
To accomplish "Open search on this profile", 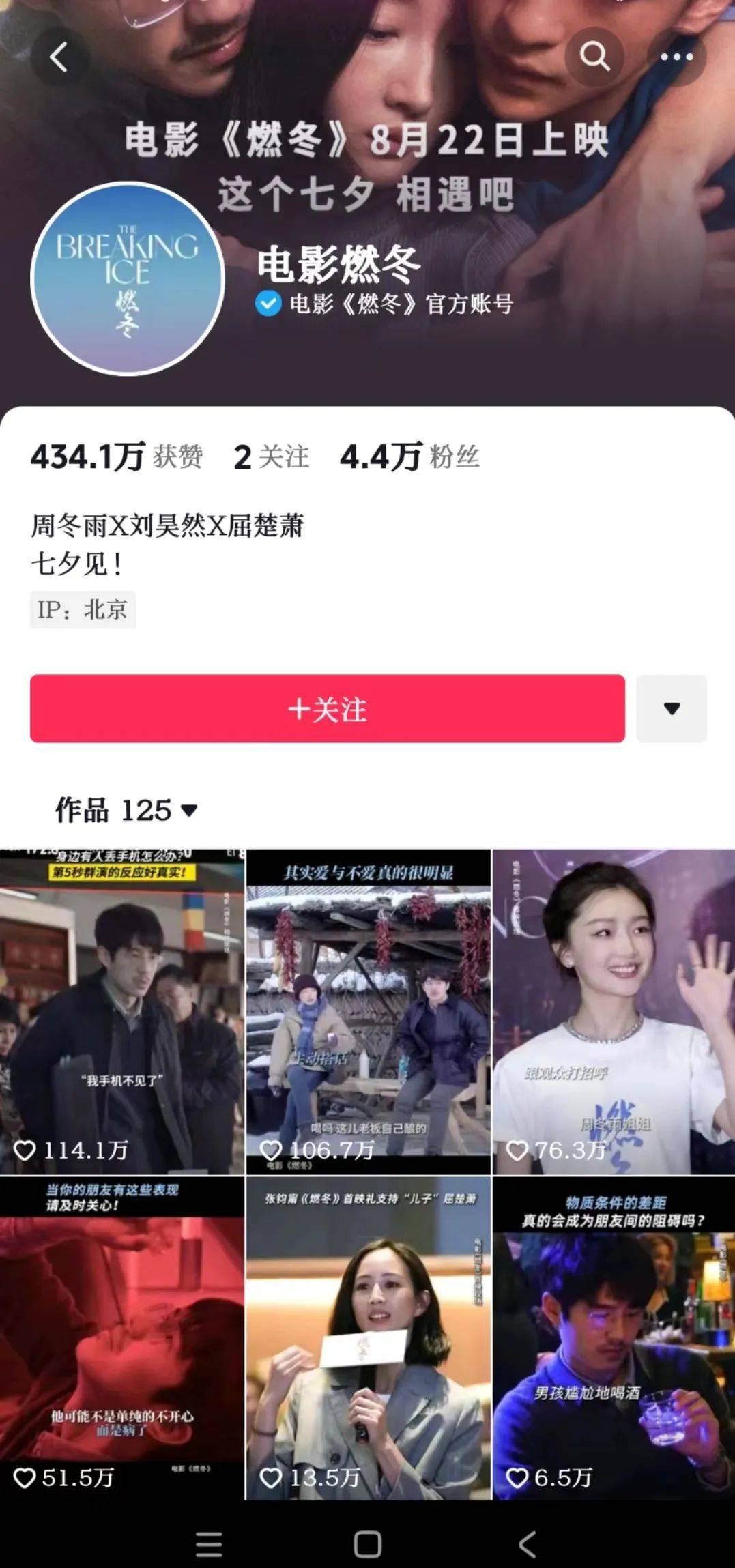I will tap(594, 57).
